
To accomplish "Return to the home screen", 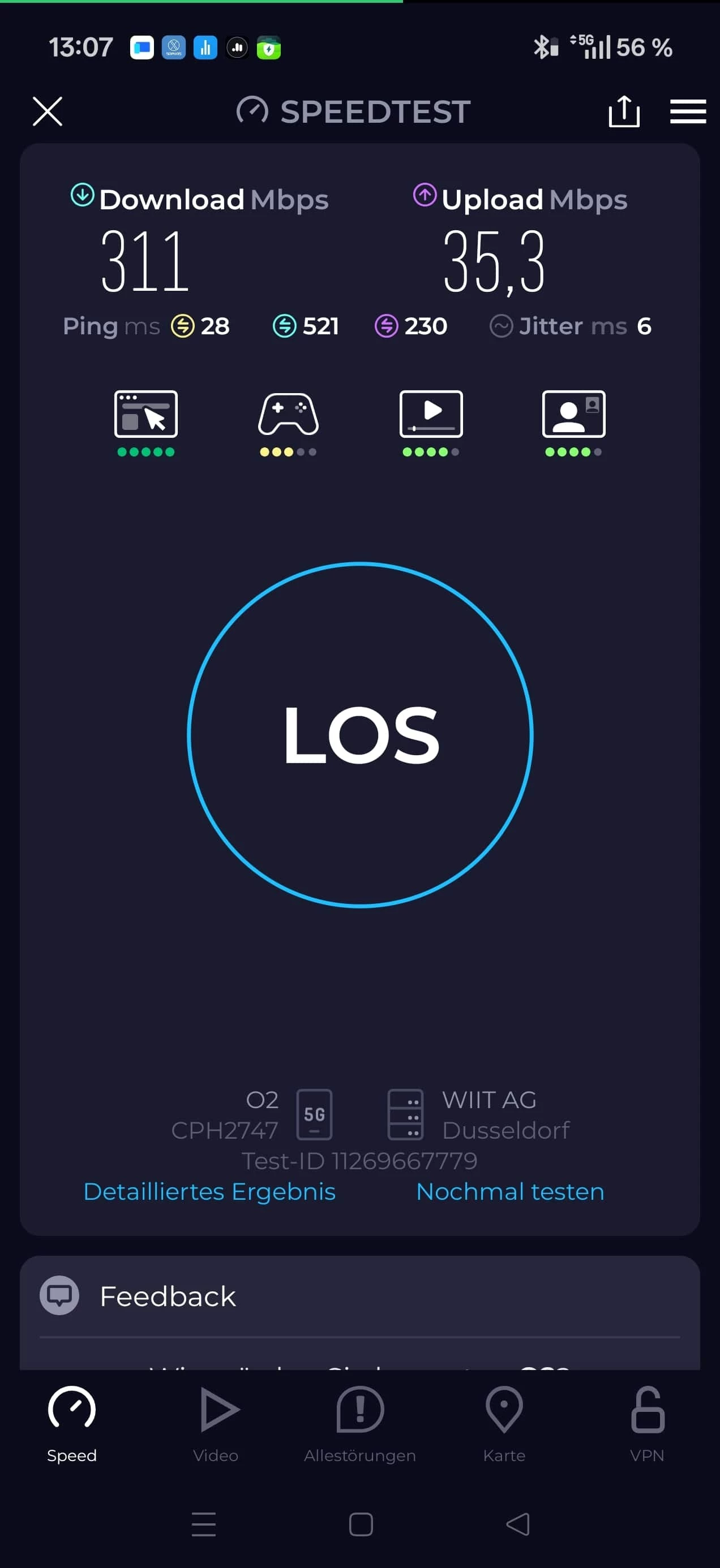I will (x=361, y=1523).
